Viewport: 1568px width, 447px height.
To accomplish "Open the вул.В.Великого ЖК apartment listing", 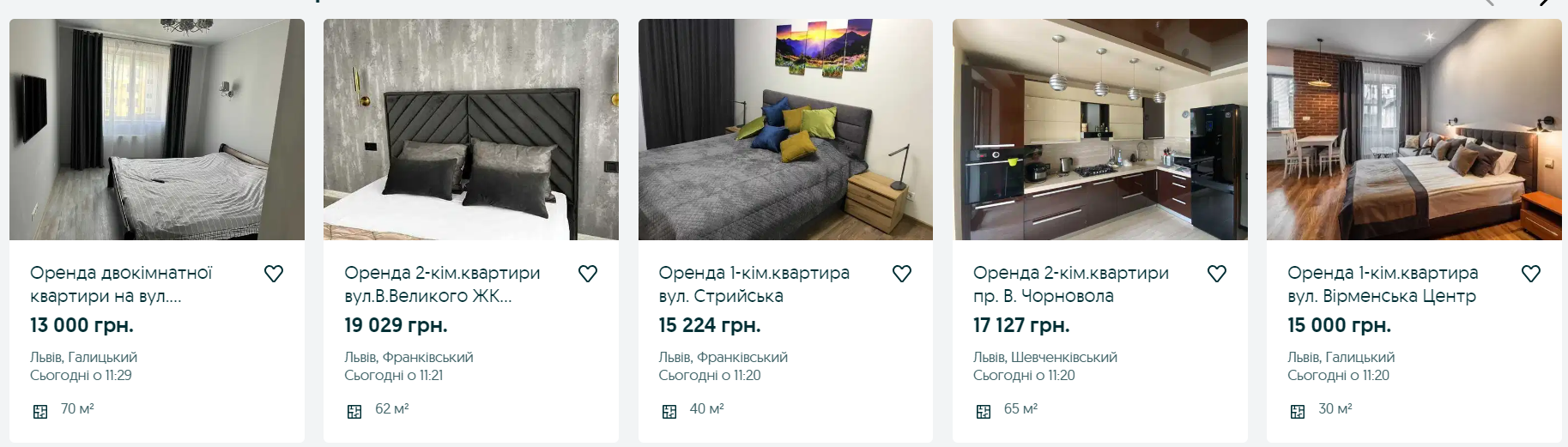I will [x=442, y=284].
